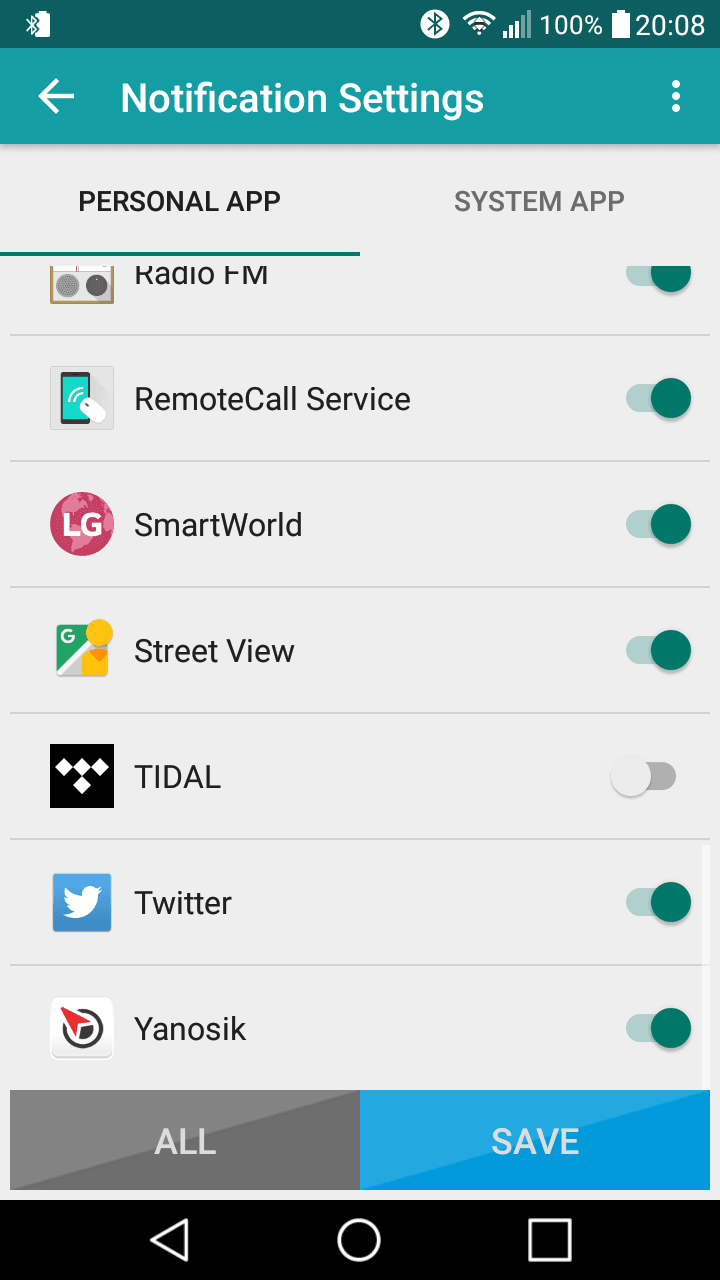Toggle SmartWorld notifications off

click(x=658, y=524)
